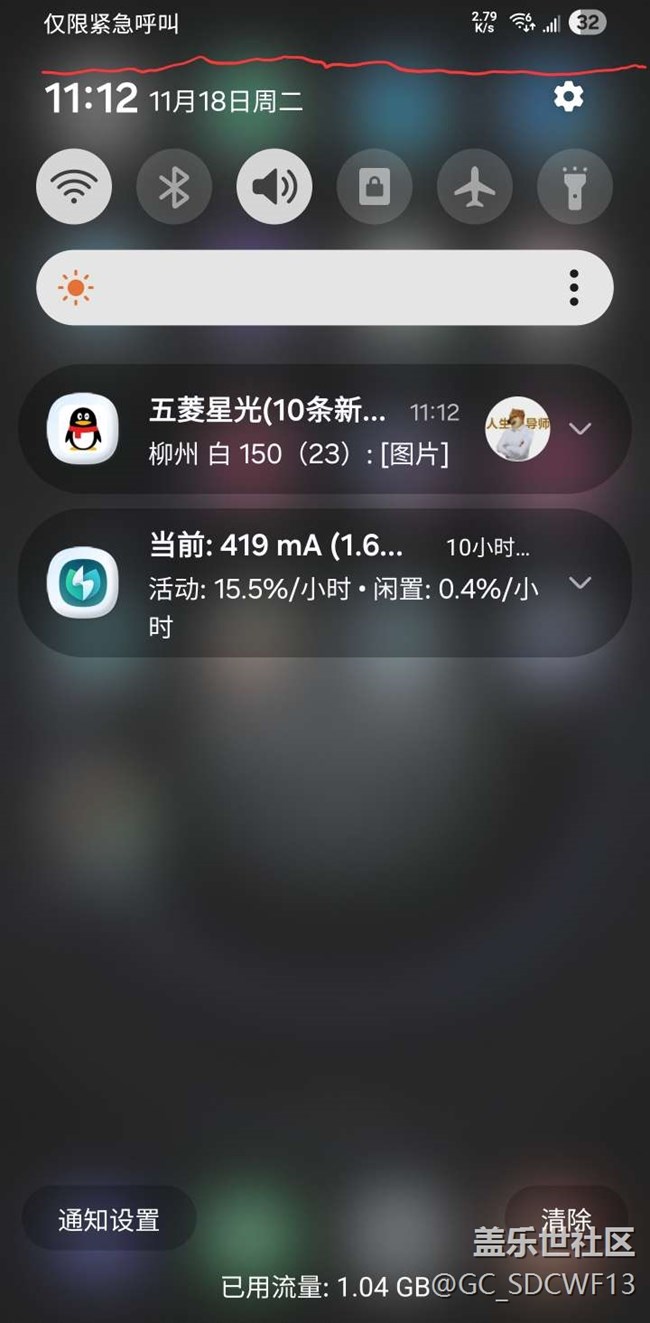Open settings via the gear icon

[x=568, y=97]
